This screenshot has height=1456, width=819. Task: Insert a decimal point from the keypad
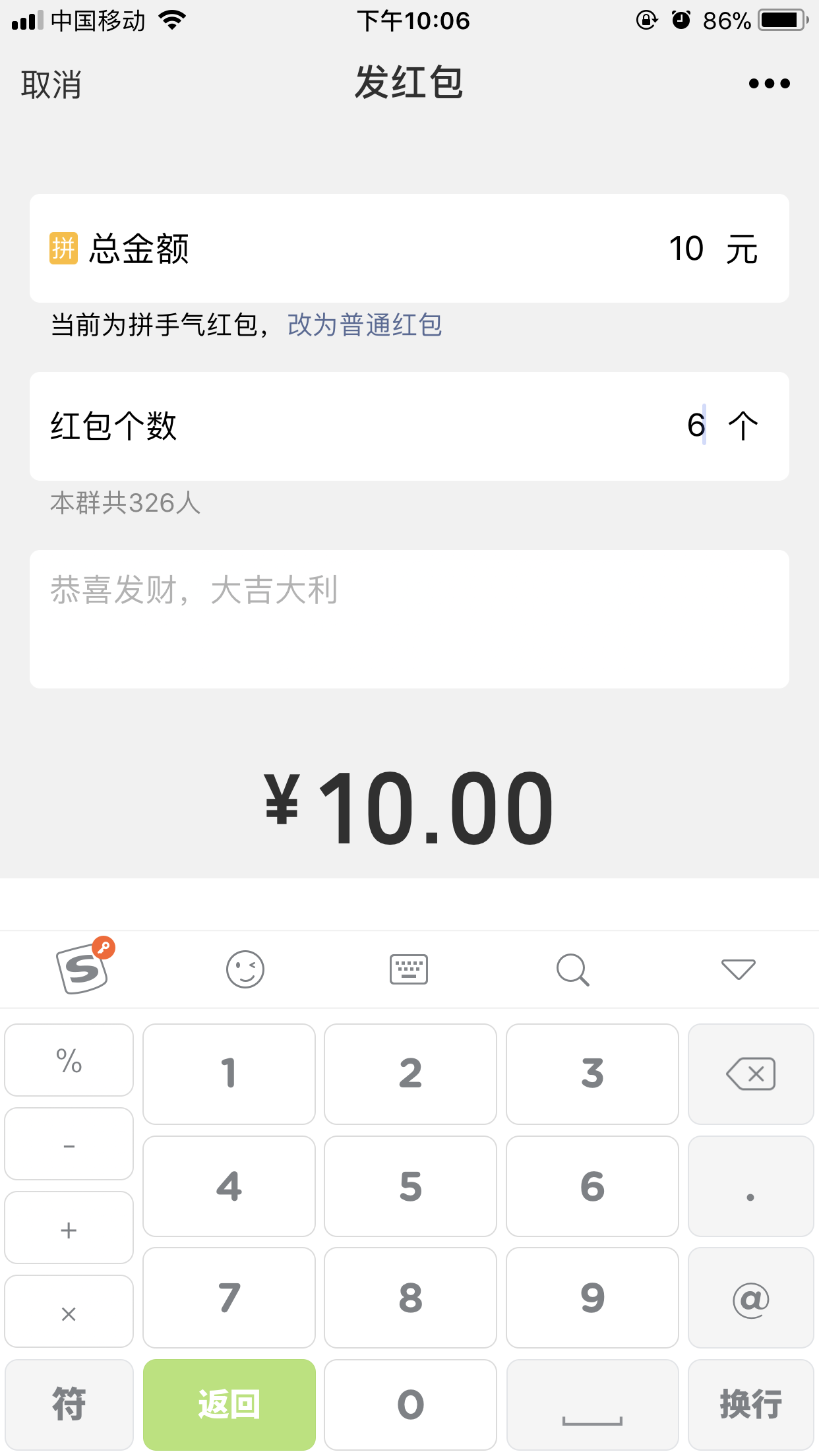750,1186
